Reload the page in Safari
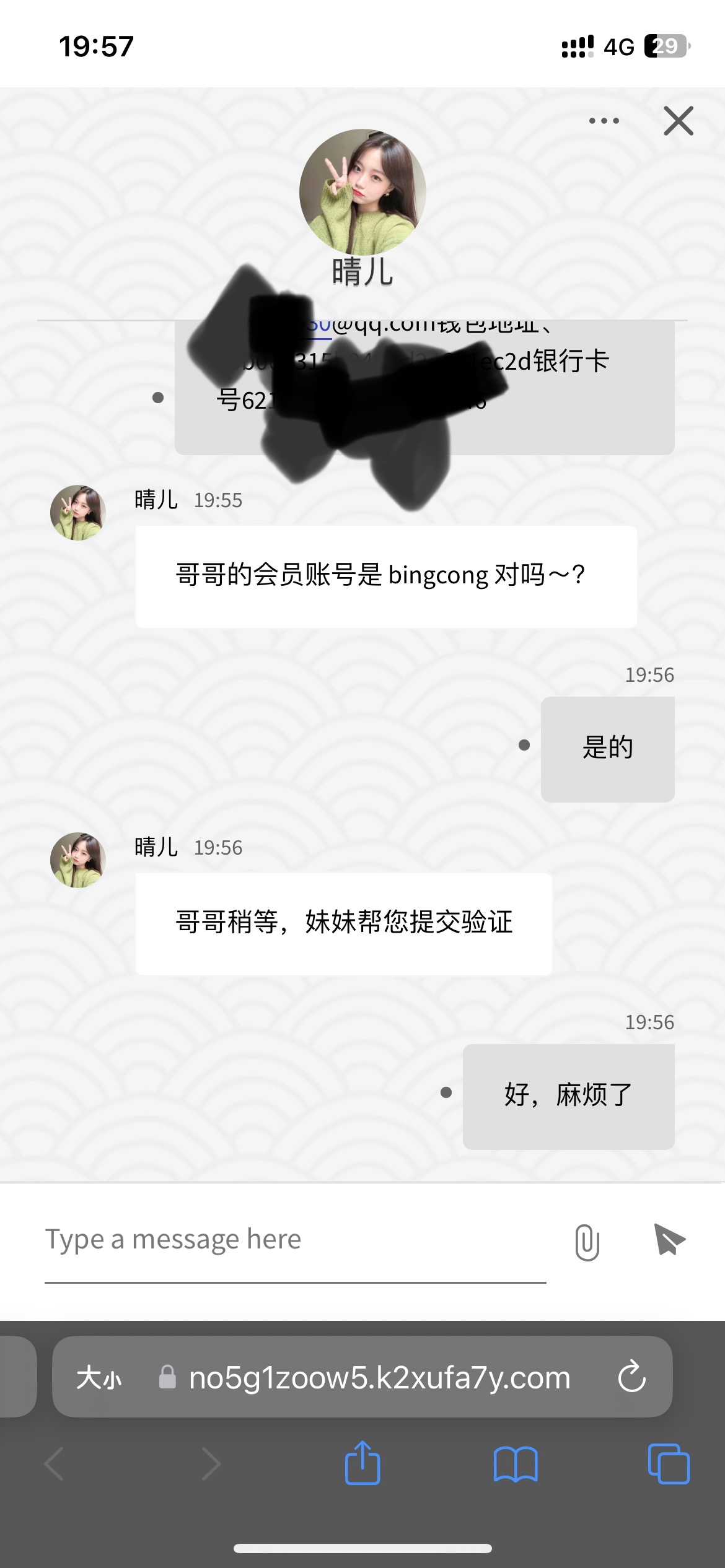Screen dimensions: 725x1568 [632, 1377]
